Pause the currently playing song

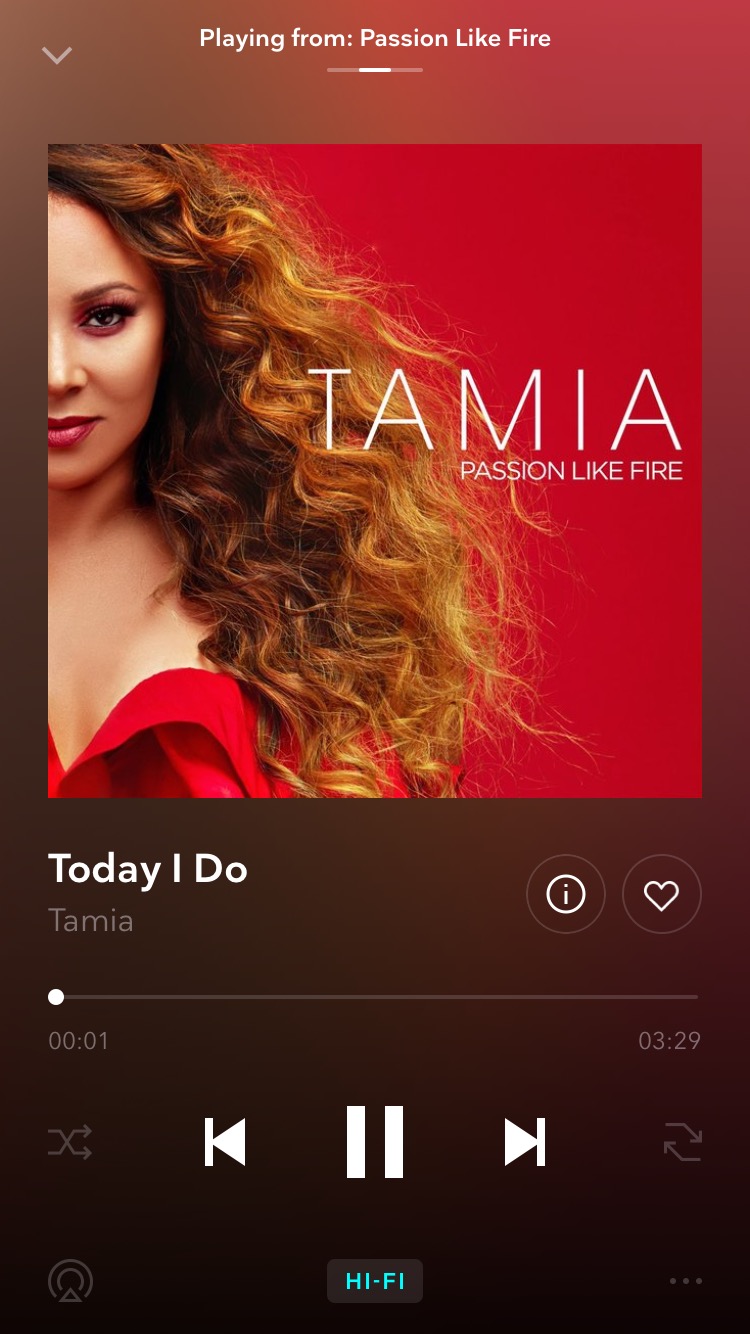click(x=375, y=1141)
